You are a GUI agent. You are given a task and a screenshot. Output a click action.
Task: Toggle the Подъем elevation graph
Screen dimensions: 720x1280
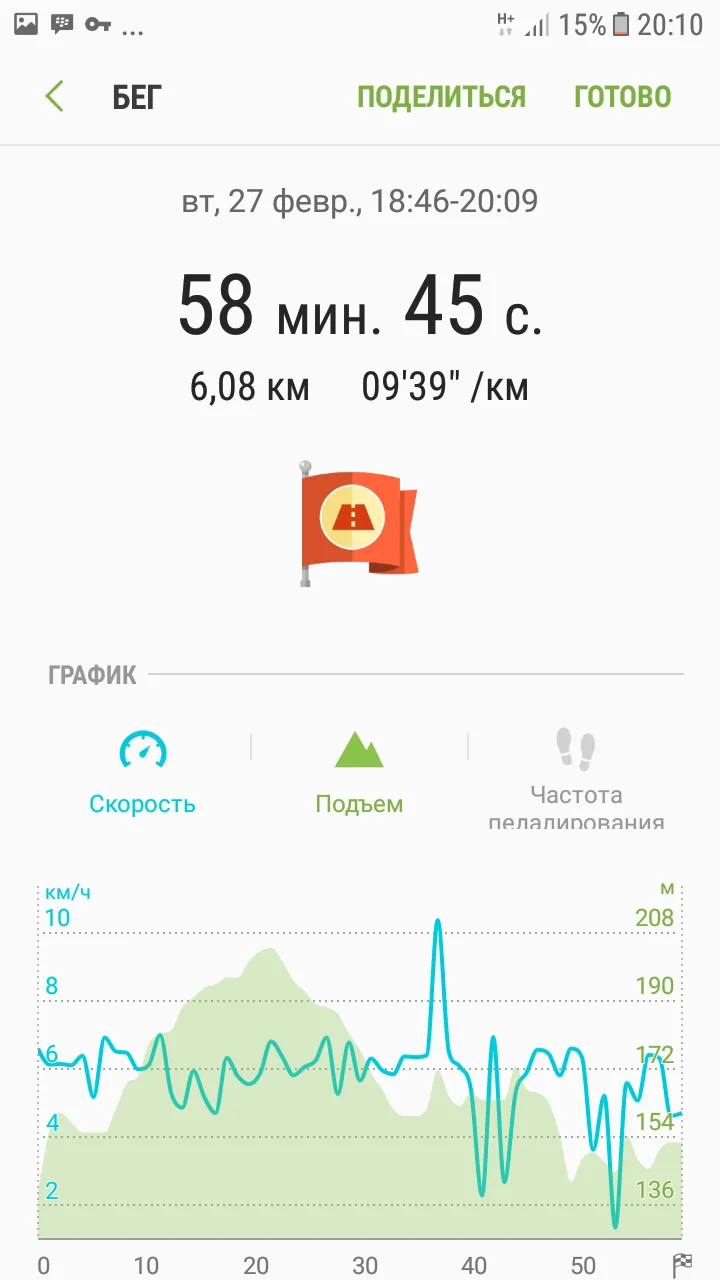pyautogui.click(x=359, y=772)
